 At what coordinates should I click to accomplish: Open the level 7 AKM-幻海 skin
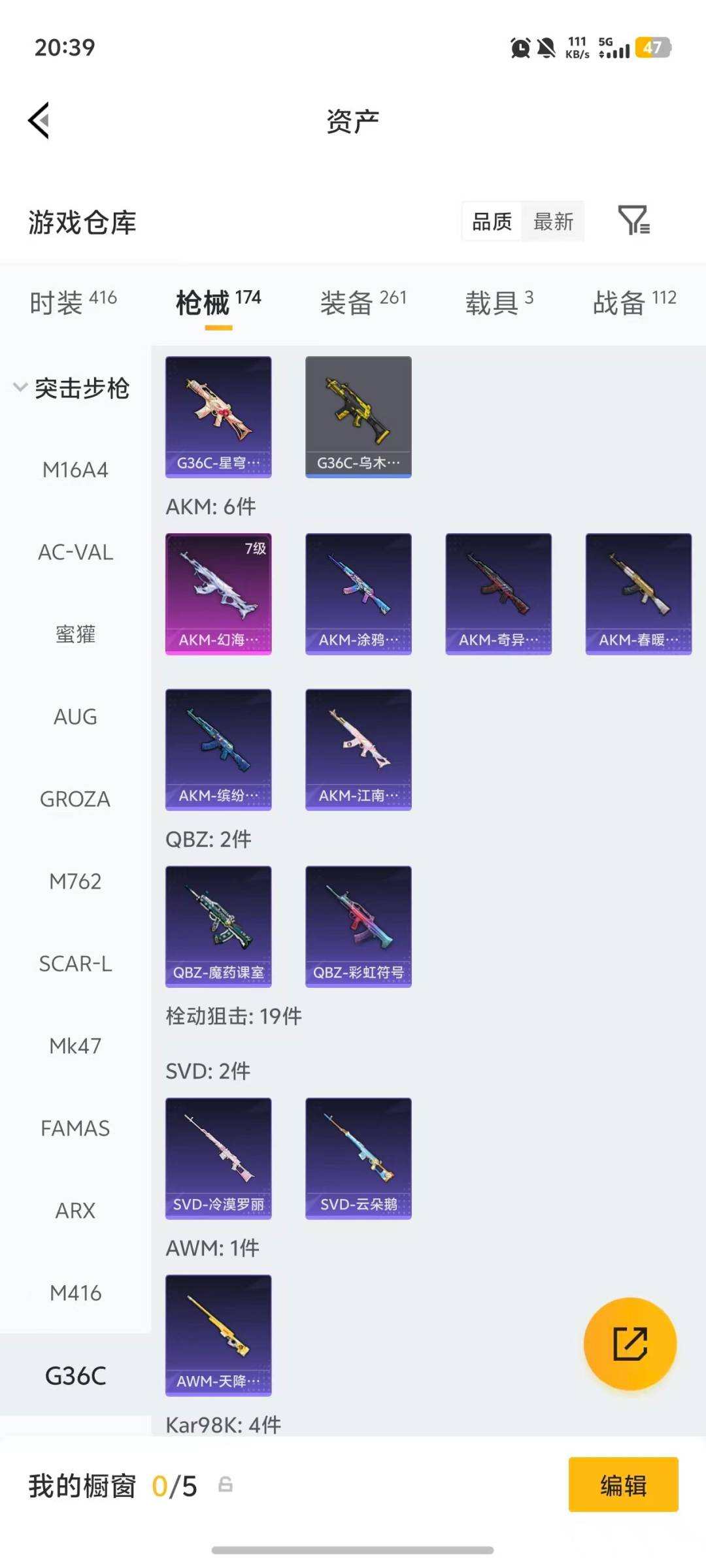[x=218, y=593]
